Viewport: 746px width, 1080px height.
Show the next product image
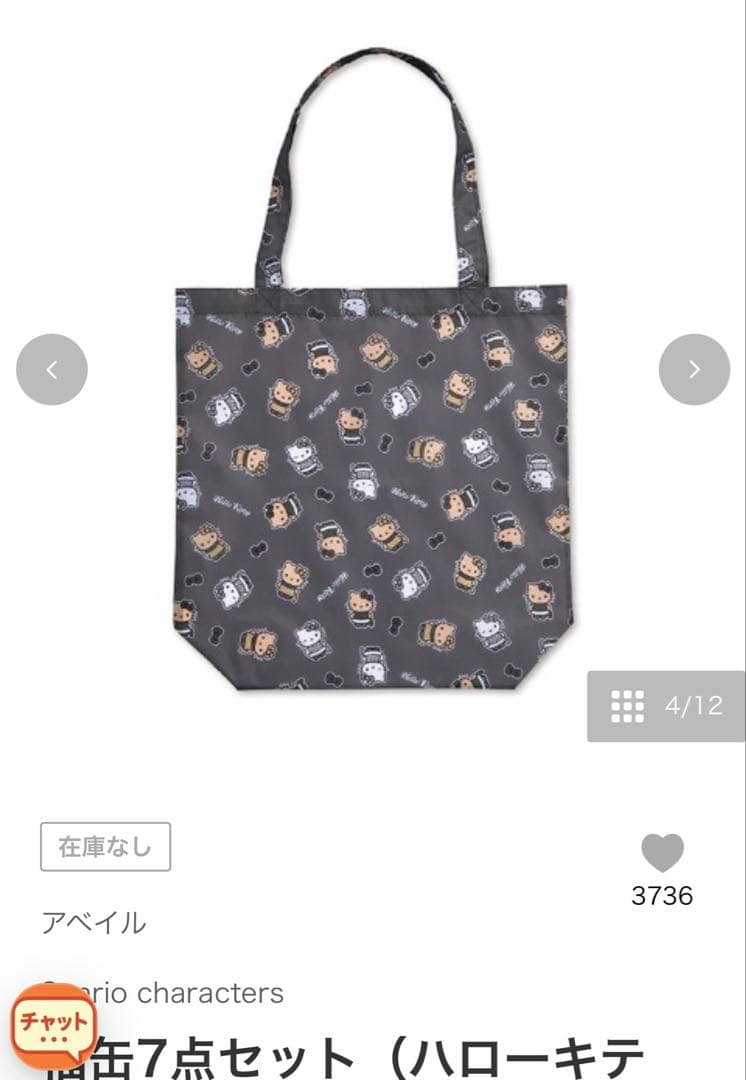pos(694,370)
